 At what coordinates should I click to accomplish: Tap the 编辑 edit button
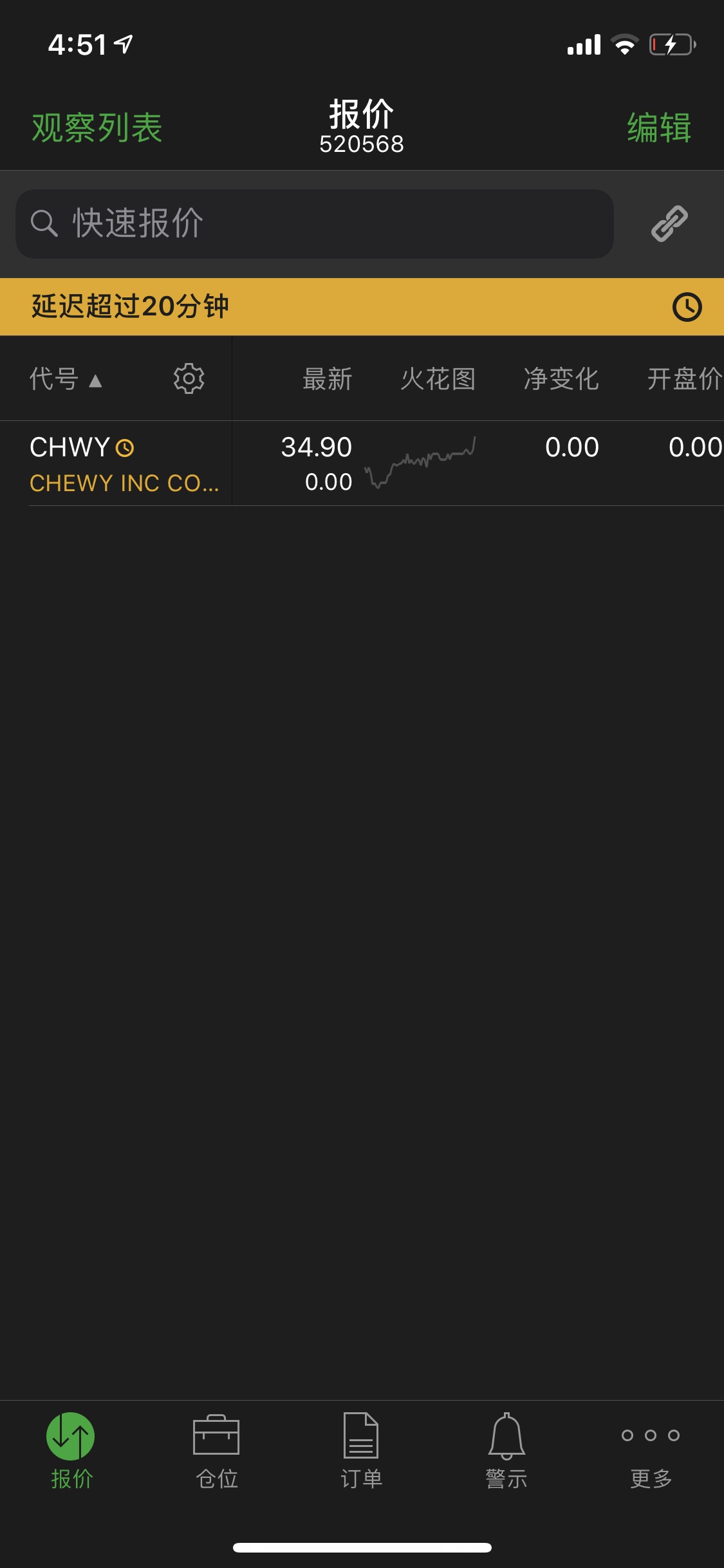(x=659, y=127)
